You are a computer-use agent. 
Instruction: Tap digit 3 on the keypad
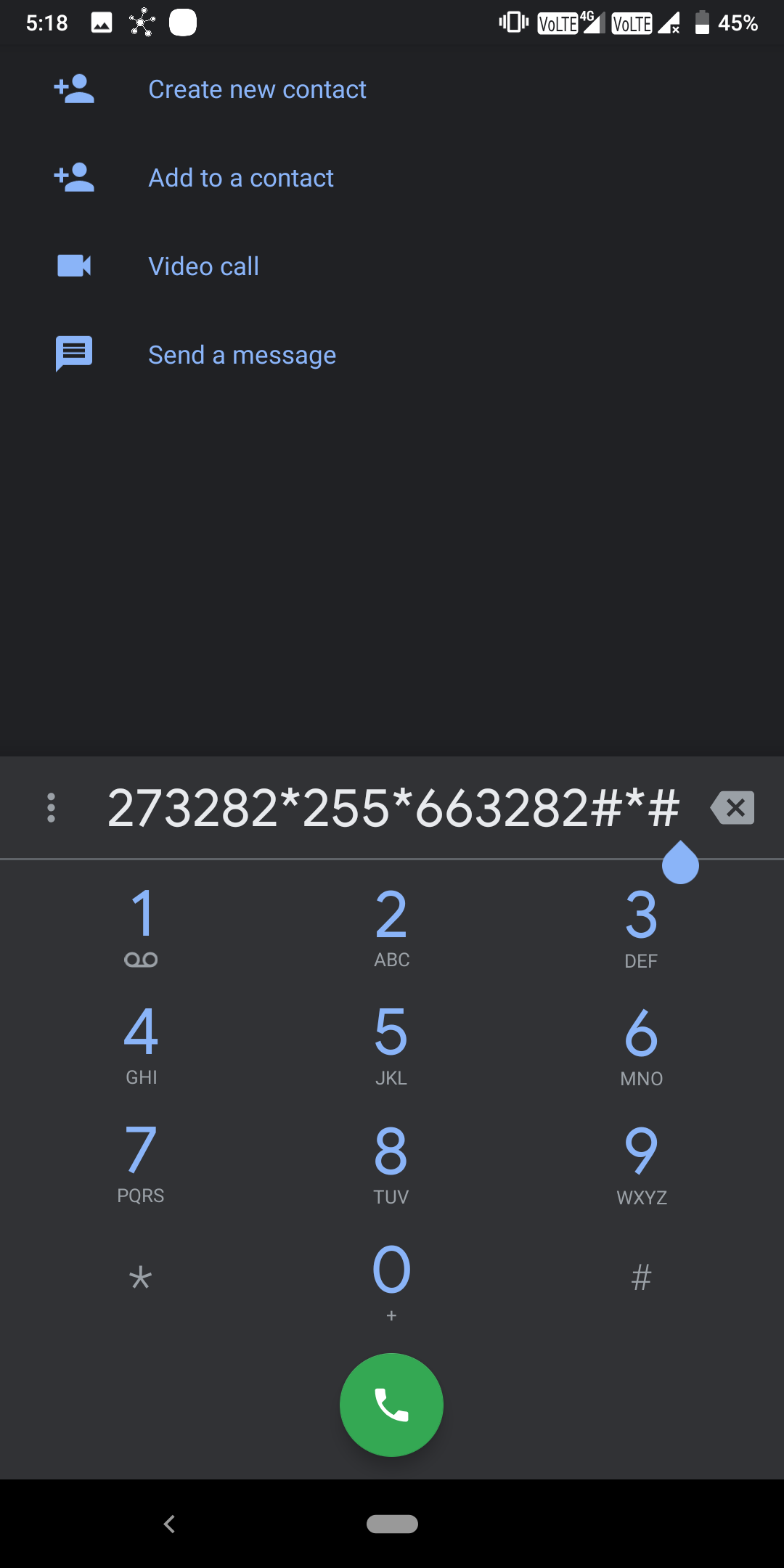click(641, 926)
